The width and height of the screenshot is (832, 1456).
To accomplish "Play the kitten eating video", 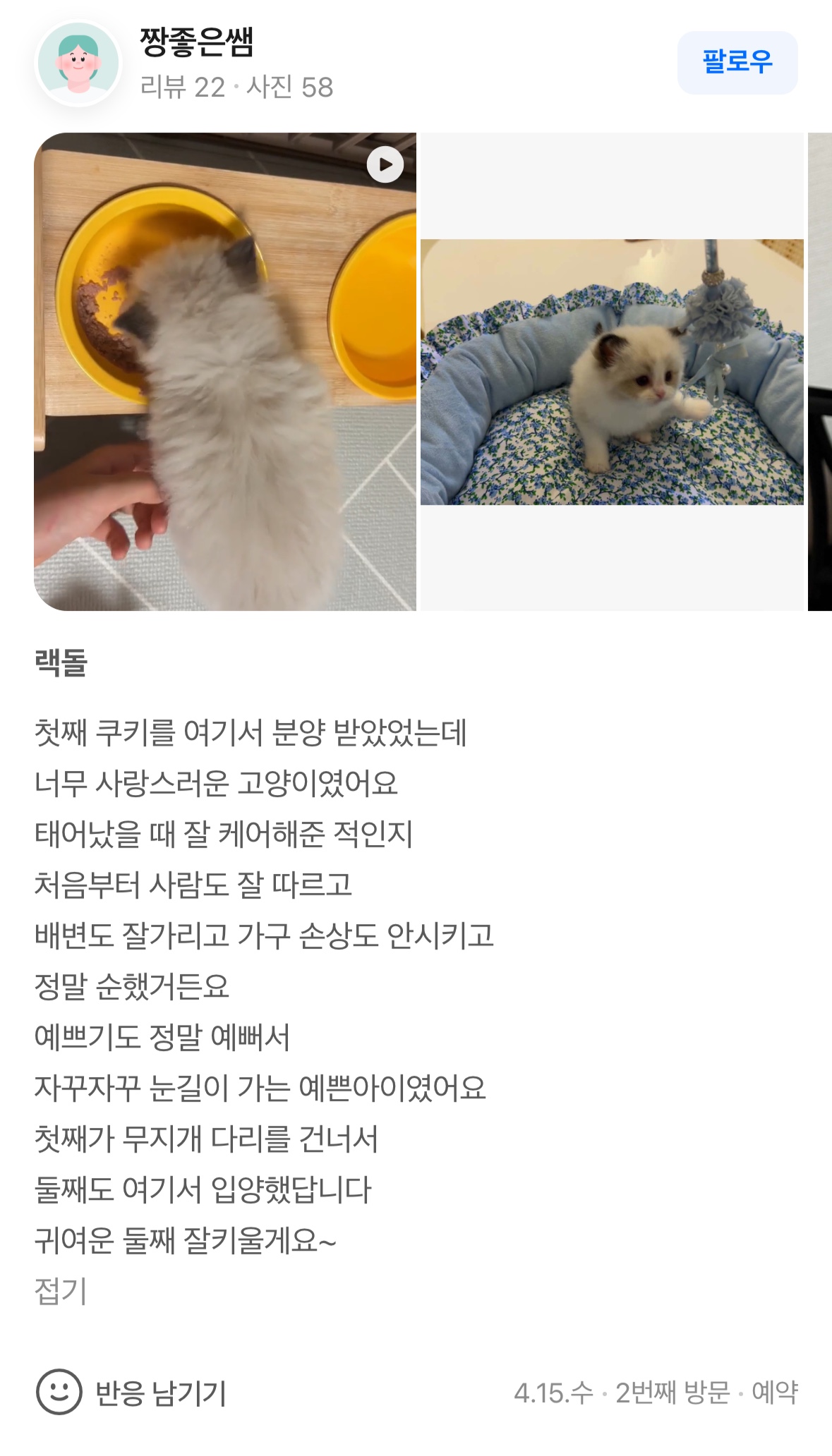I will click(385, 164).
